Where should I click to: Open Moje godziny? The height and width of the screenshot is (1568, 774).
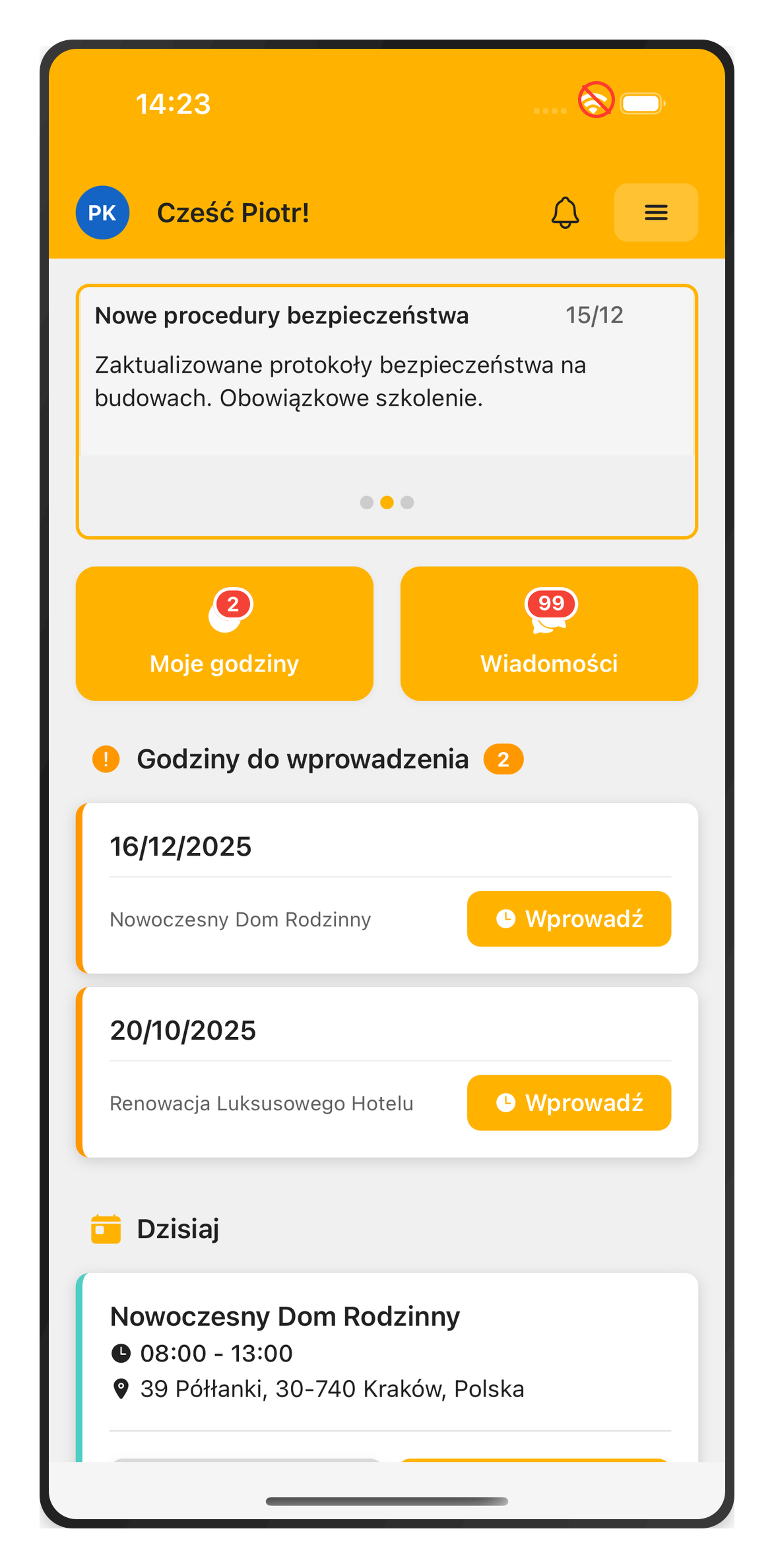pos(224,633)
